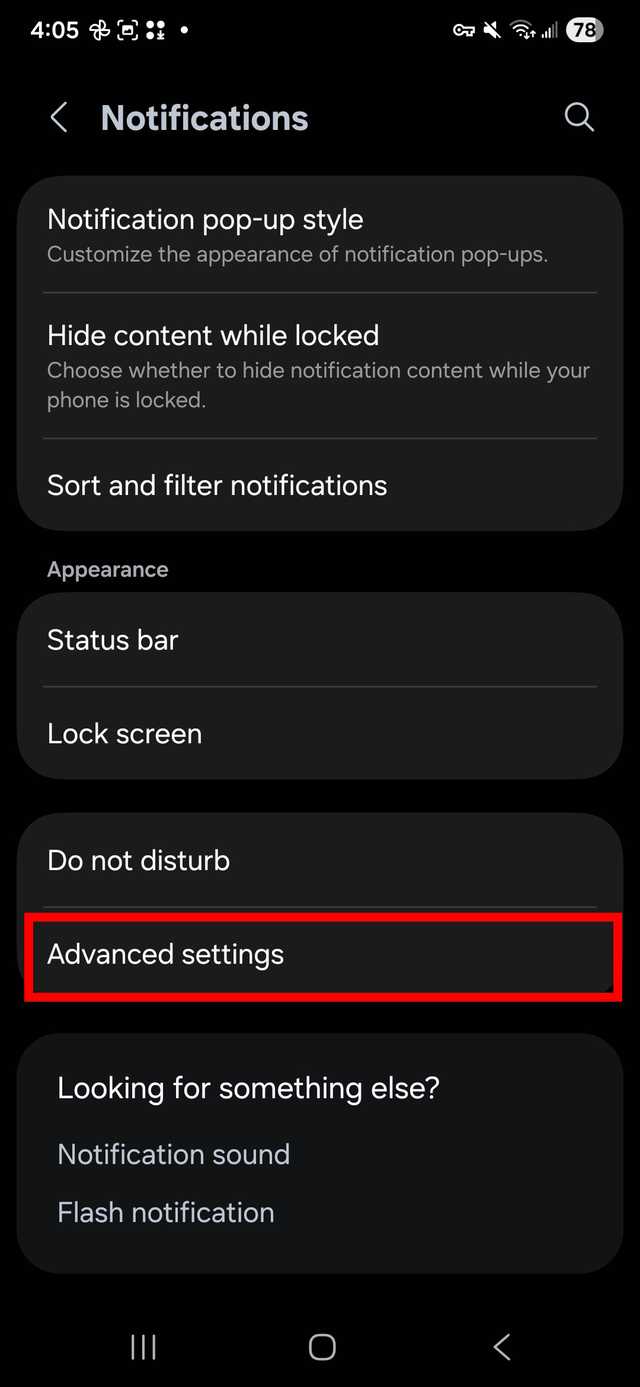
Task: Follow the Notification sound link
Action: pyautogui.click(x=174, y=1154)
